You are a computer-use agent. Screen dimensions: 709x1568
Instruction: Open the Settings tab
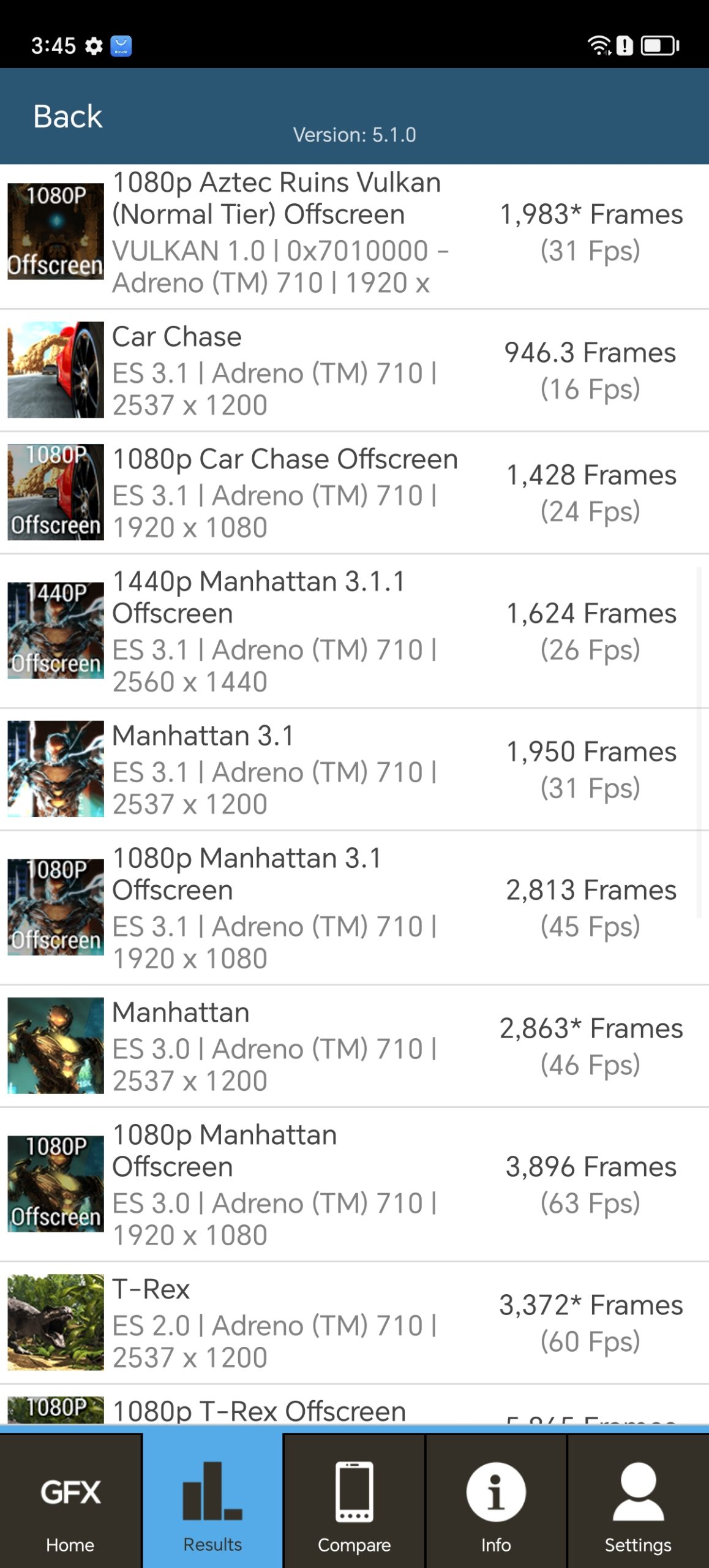tap(638, 1501)
